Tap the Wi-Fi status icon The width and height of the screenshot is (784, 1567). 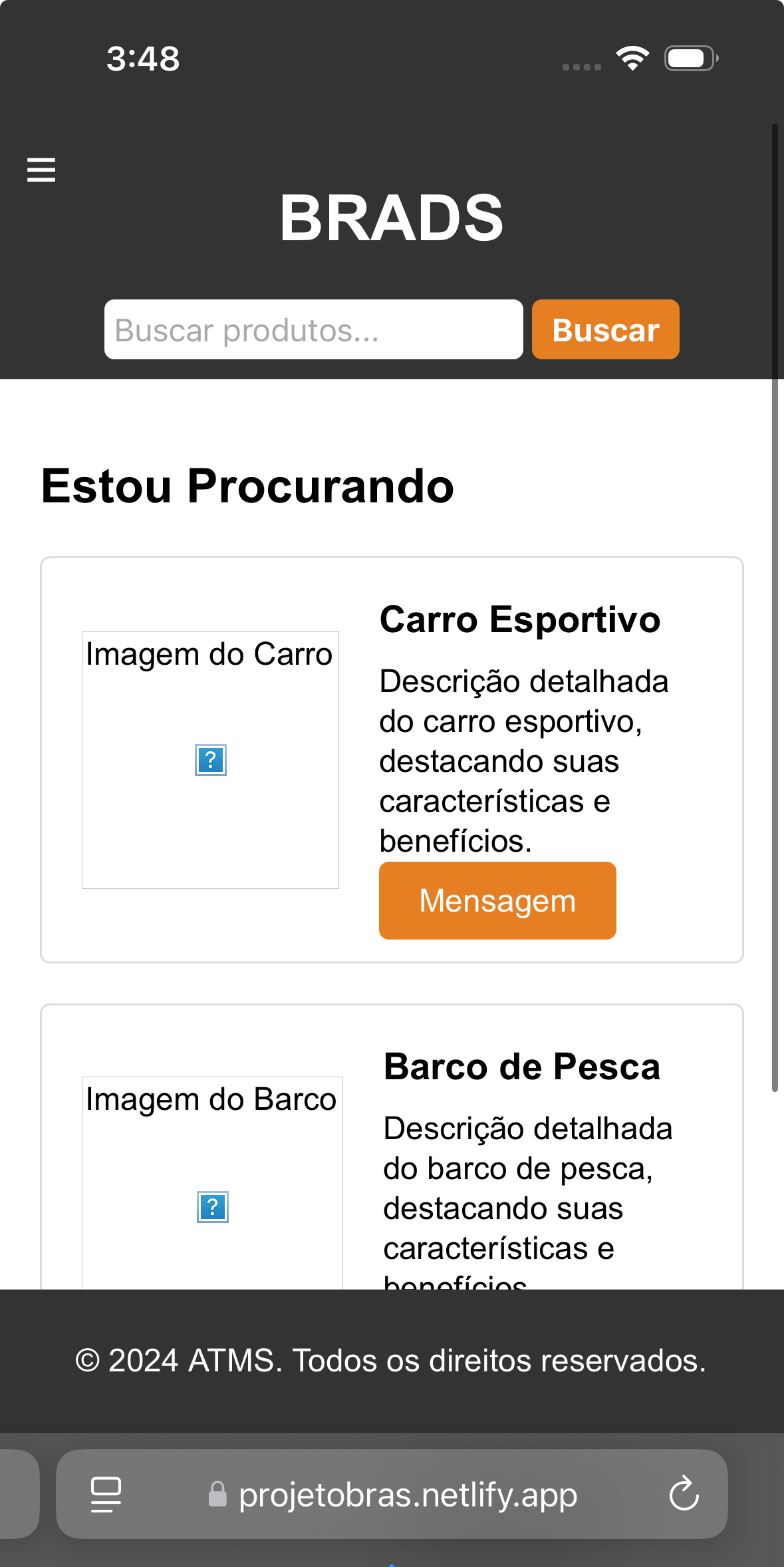pyautogui.click(x=632, y=59)
